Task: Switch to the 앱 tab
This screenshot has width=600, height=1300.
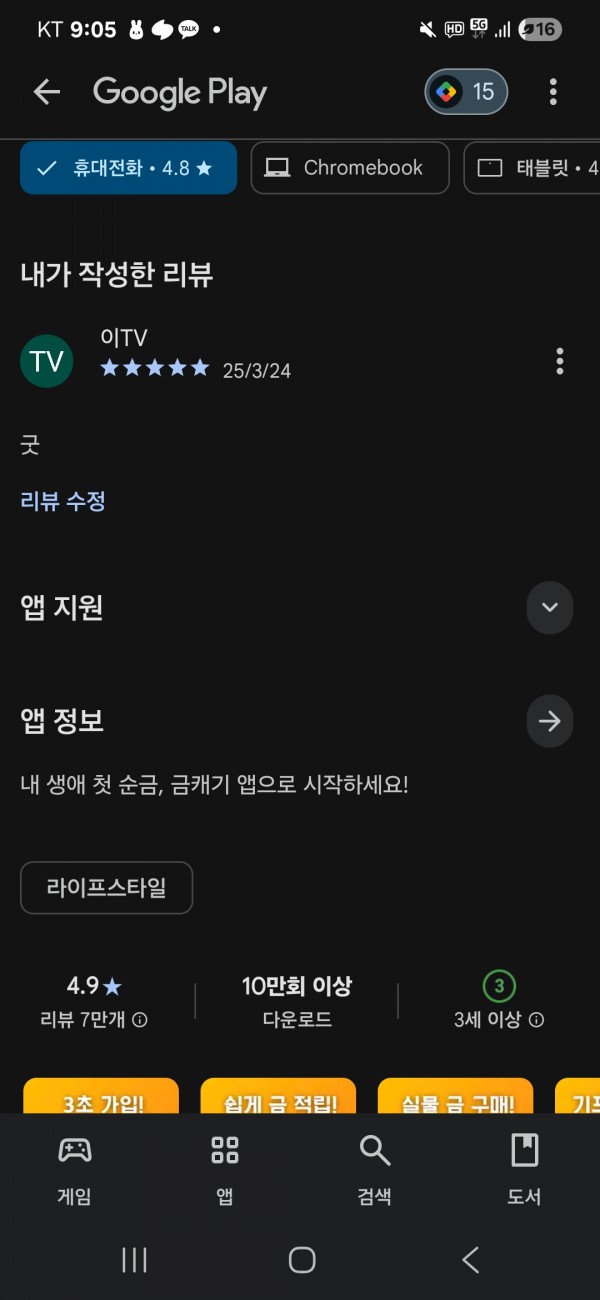Action: tap(225, 1169)
